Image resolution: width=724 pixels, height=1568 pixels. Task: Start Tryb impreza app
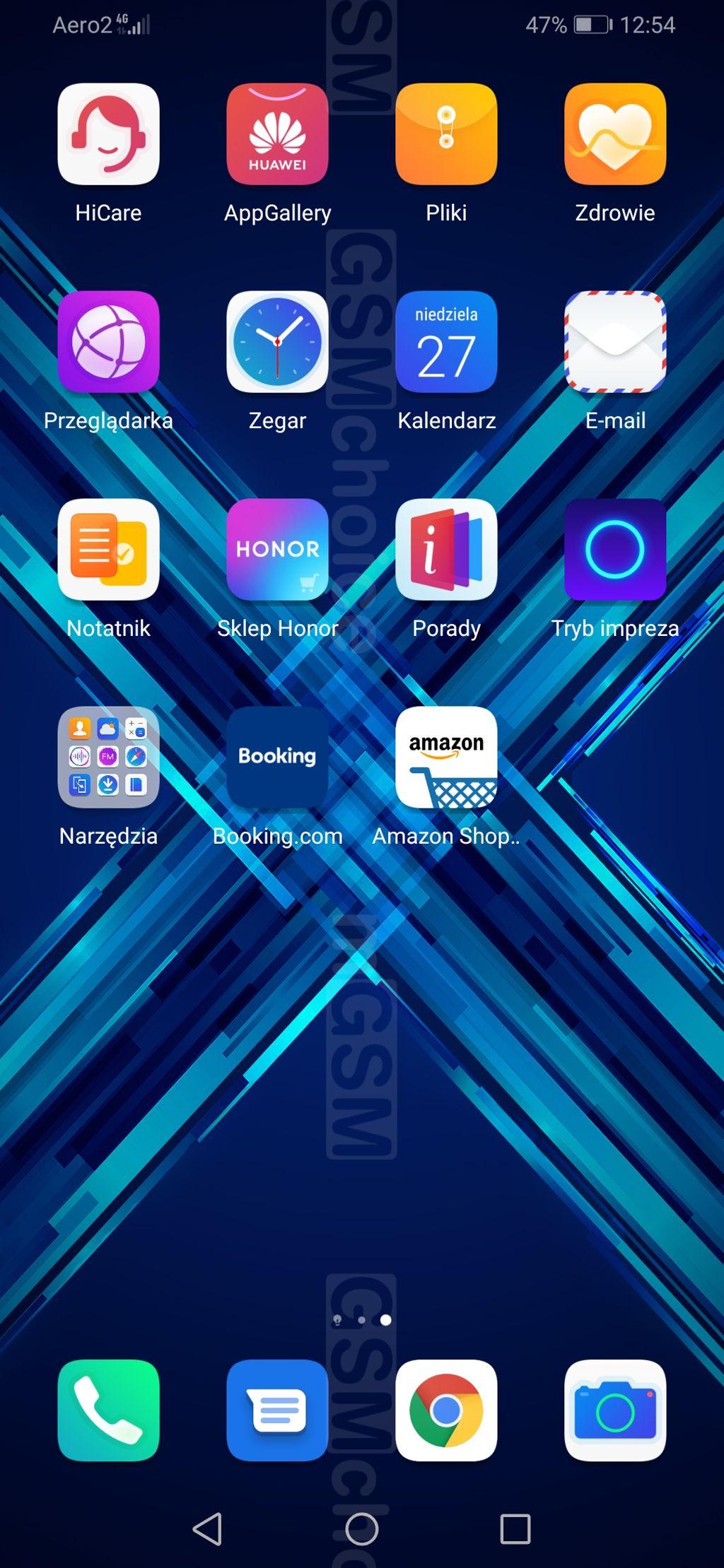615,550
